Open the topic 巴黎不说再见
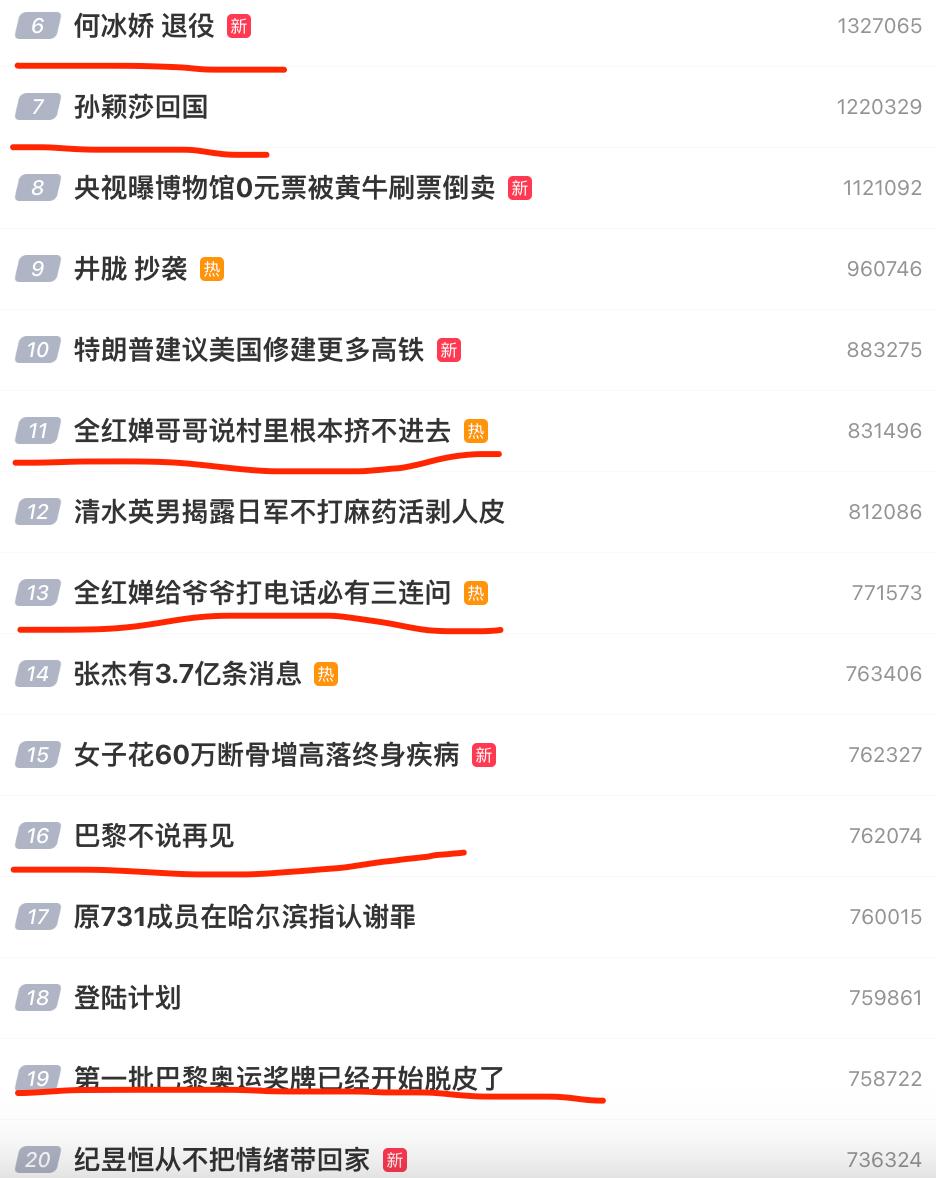The width and height of the screenshot is (936, 1178). [154, 836]
